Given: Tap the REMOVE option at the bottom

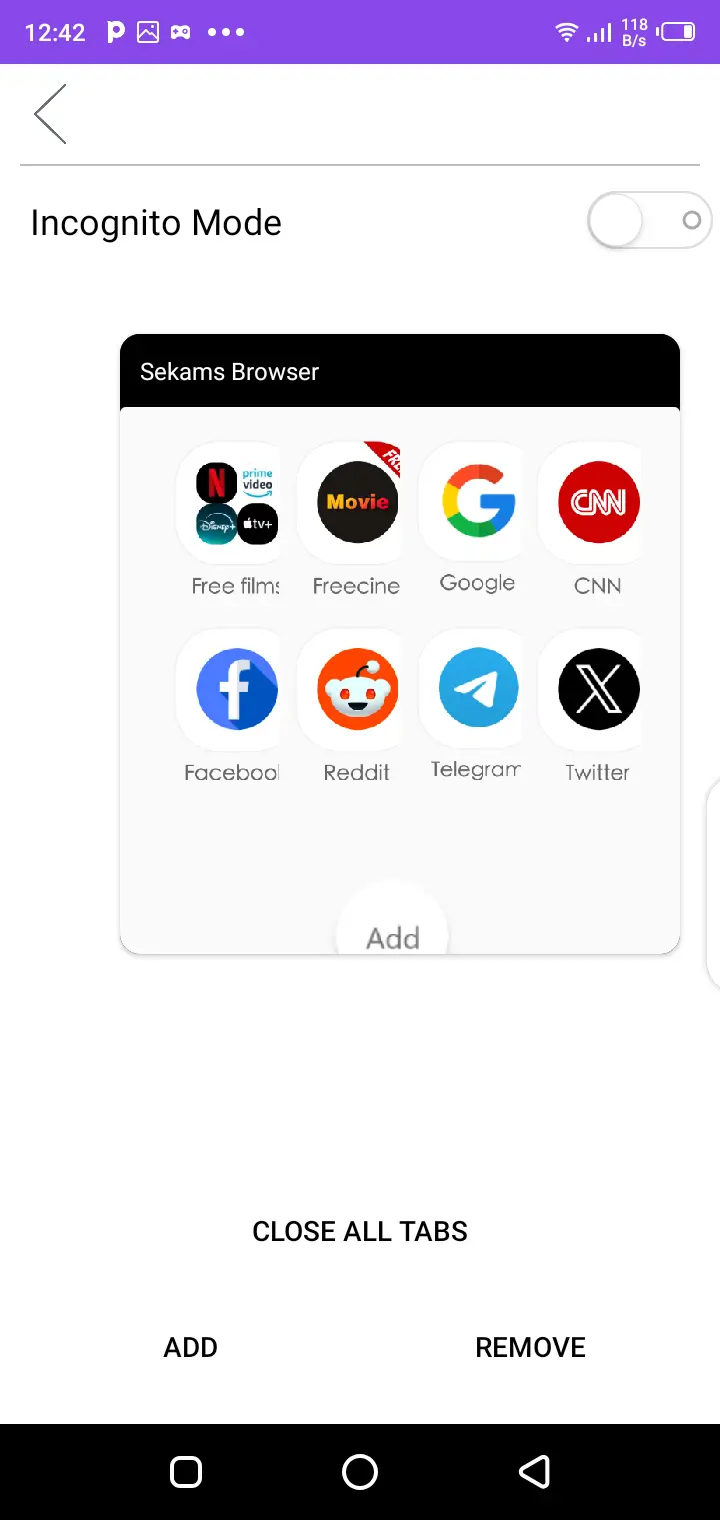Looking at the screenshot, I should [530, 1347].
